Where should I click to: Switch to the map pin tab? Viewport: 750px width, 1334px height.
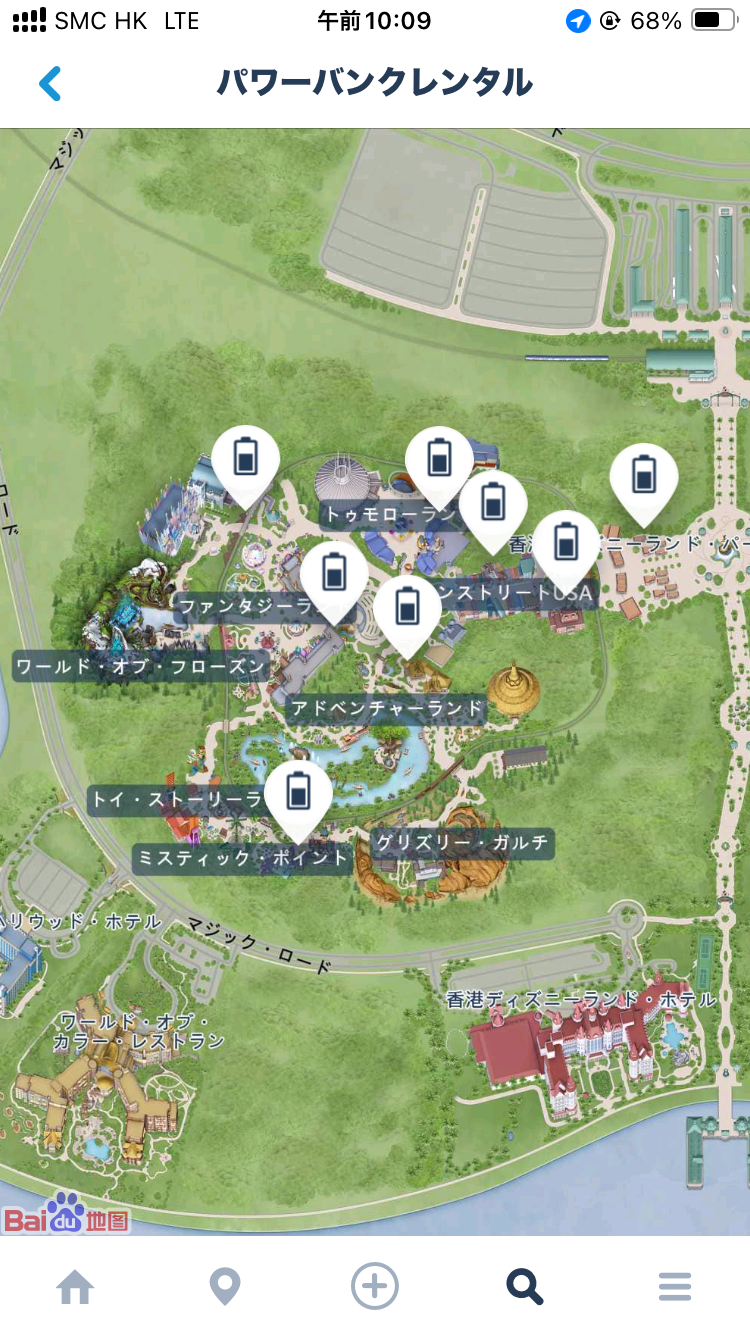click(x=225, y=1286)
